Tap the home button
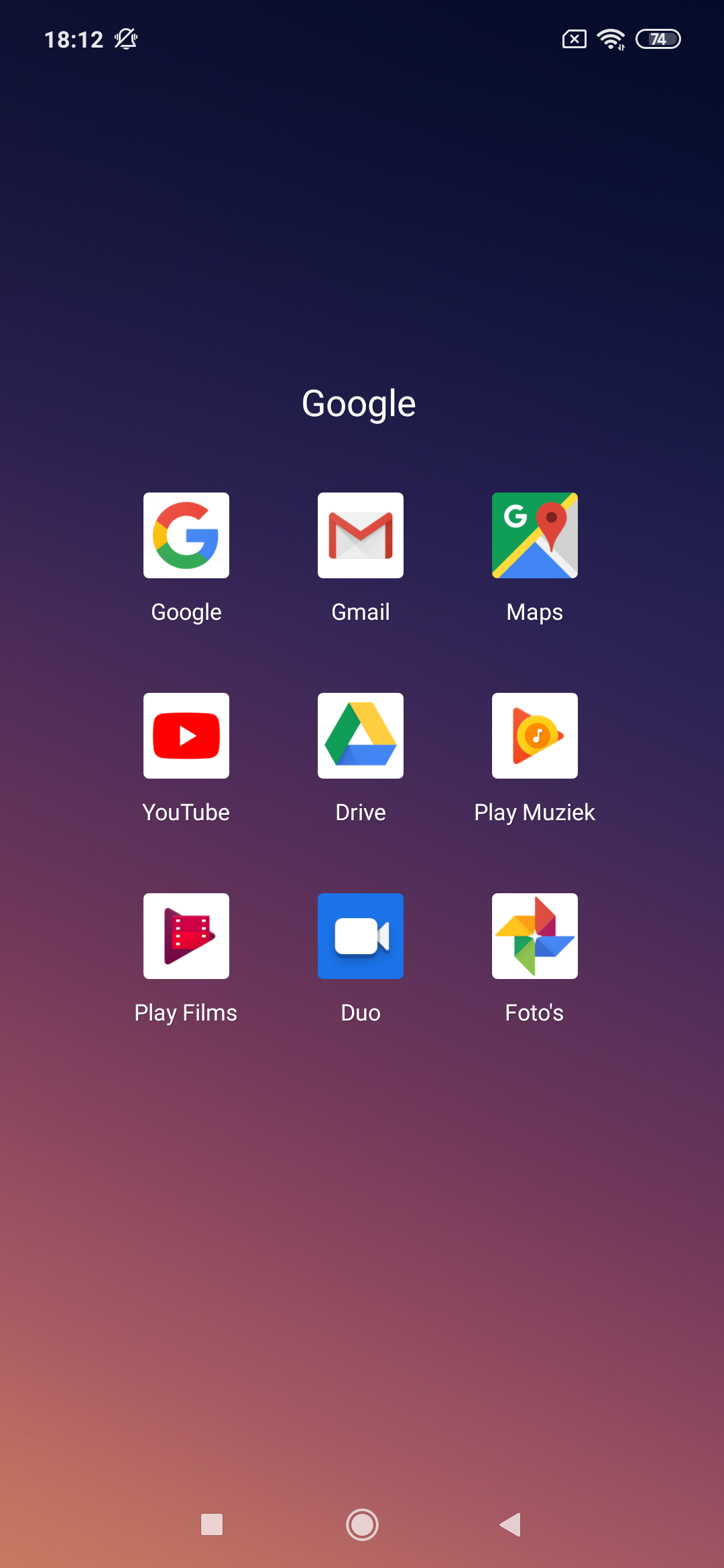This screenshot has height=1568, width=724. (362, 1524)
